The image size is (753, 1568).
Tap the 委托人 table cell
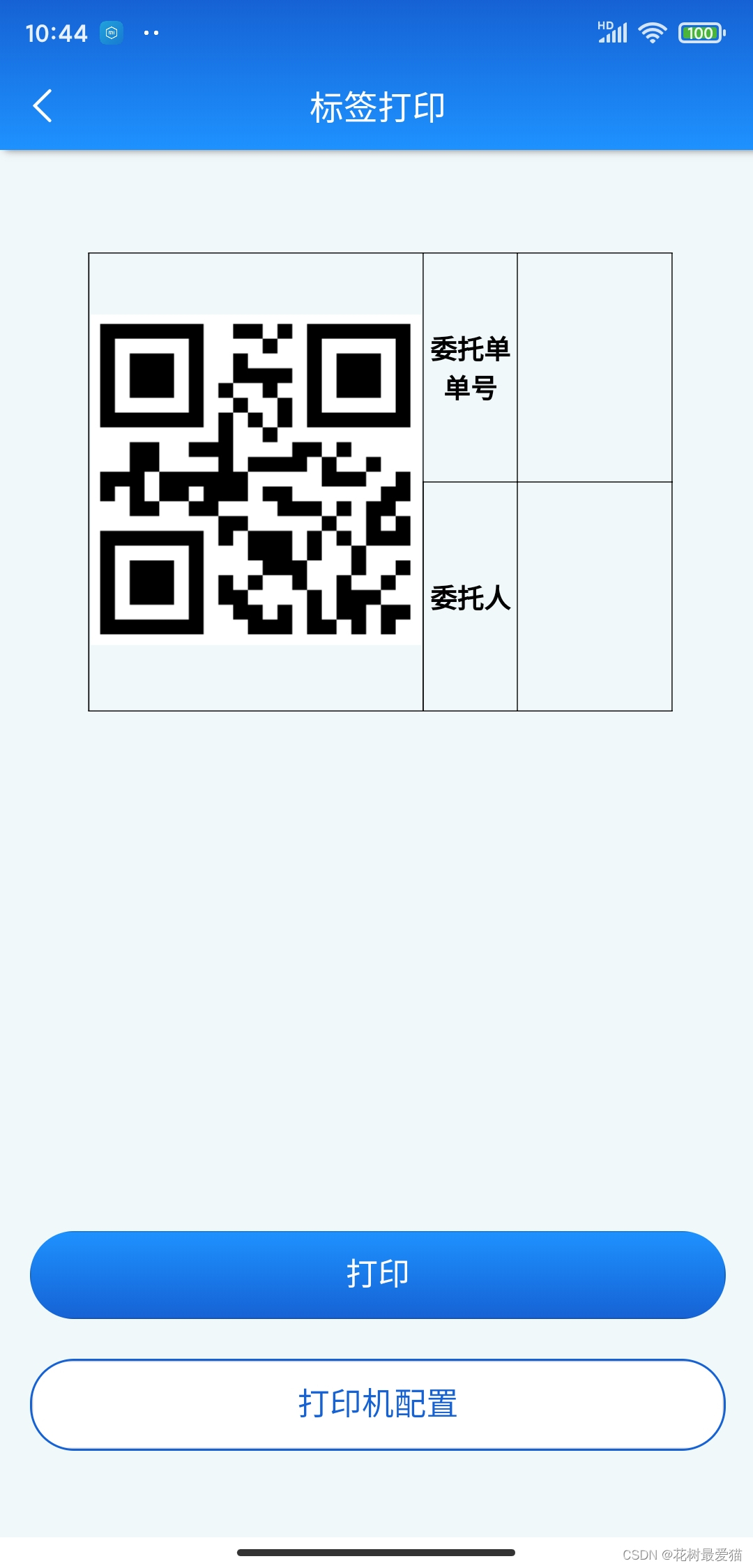(x=470, y=596)
